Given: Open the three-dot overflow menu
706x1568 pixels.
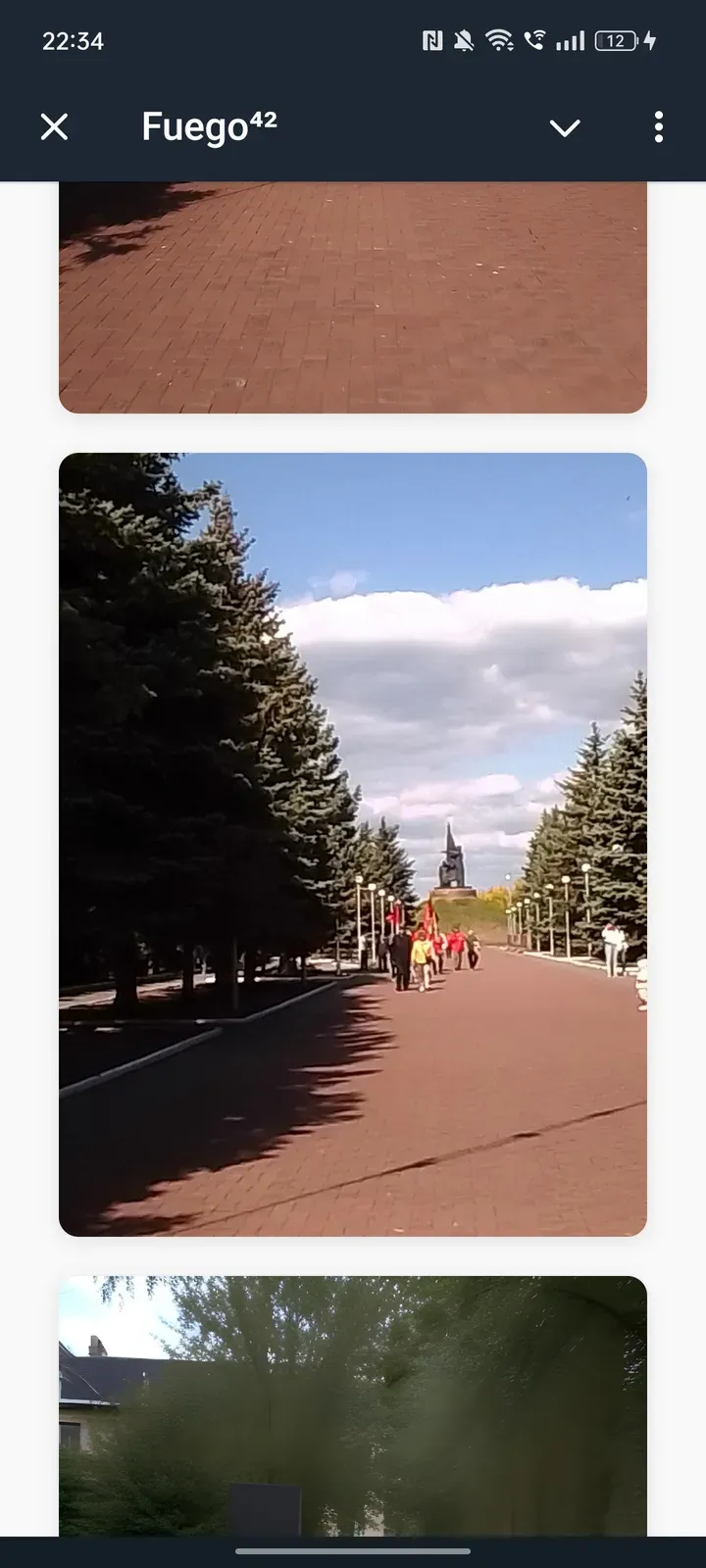Looking at the screenshot, I should (x=658, y=126).
